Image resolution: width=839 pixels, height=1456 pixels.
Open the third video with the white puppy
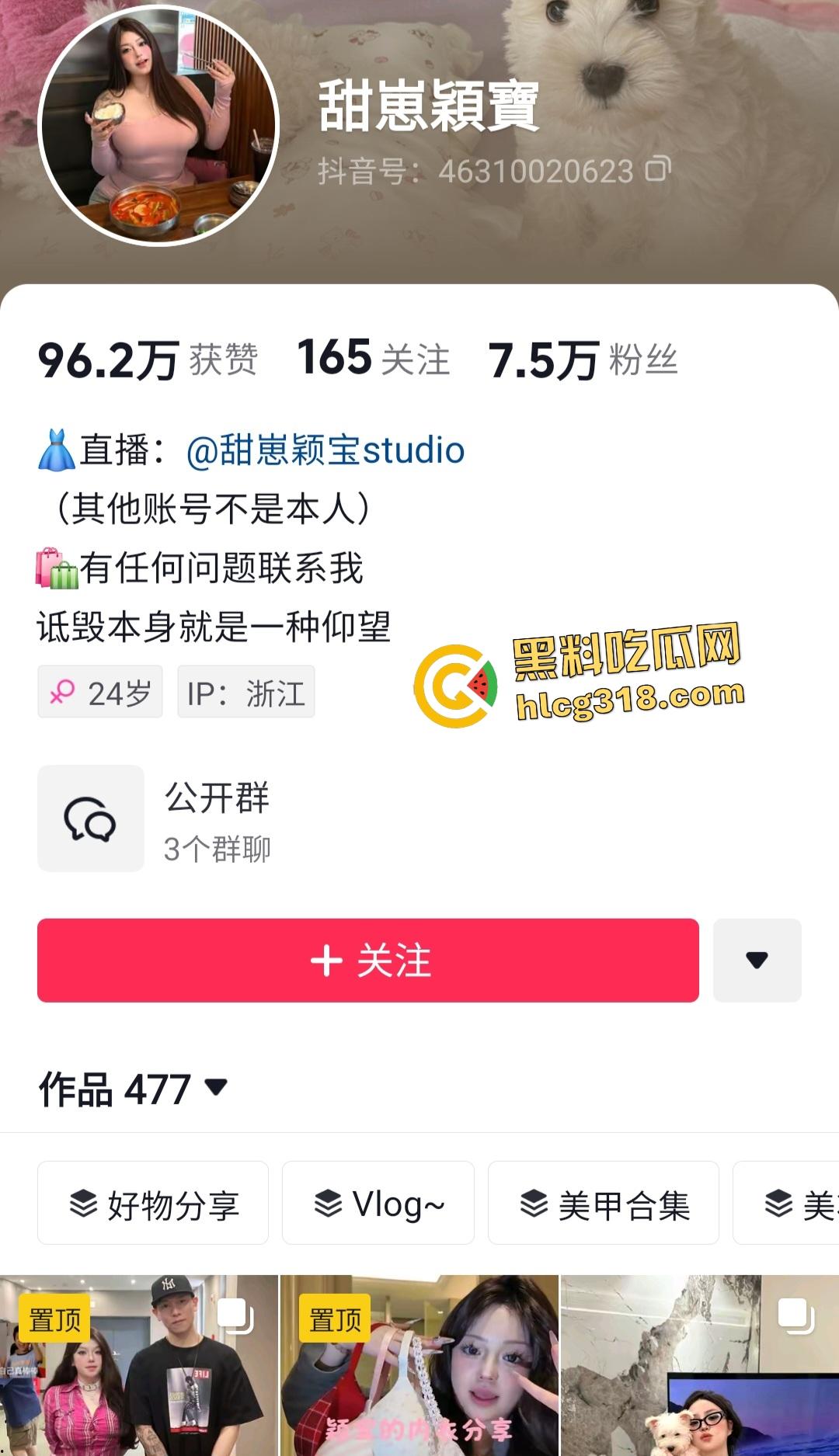coord(699,1367)
